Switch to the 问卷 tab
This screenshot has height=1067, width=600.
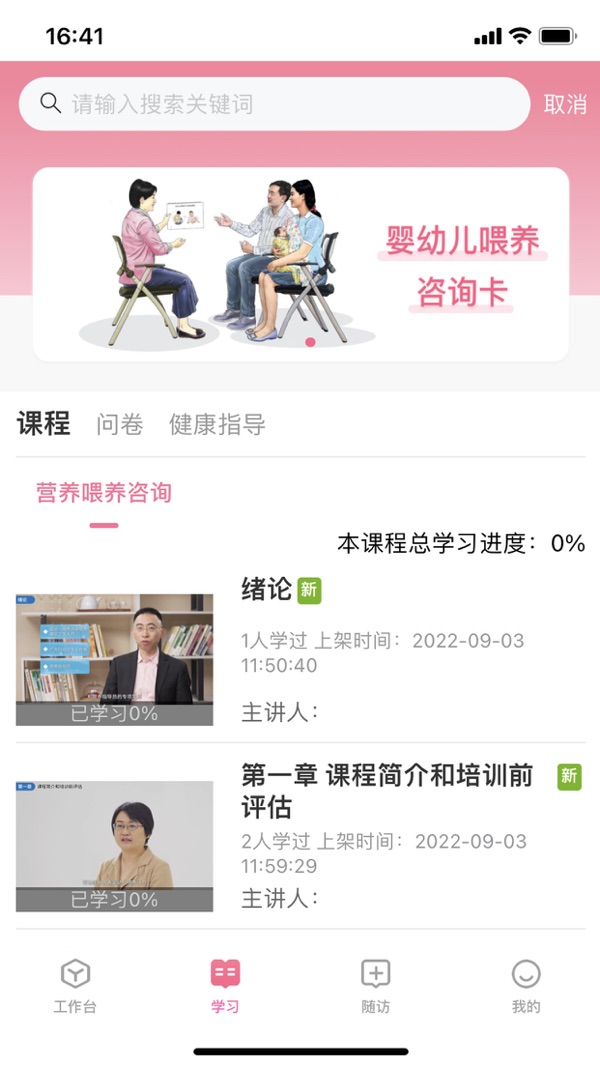(x=120, y=425)
